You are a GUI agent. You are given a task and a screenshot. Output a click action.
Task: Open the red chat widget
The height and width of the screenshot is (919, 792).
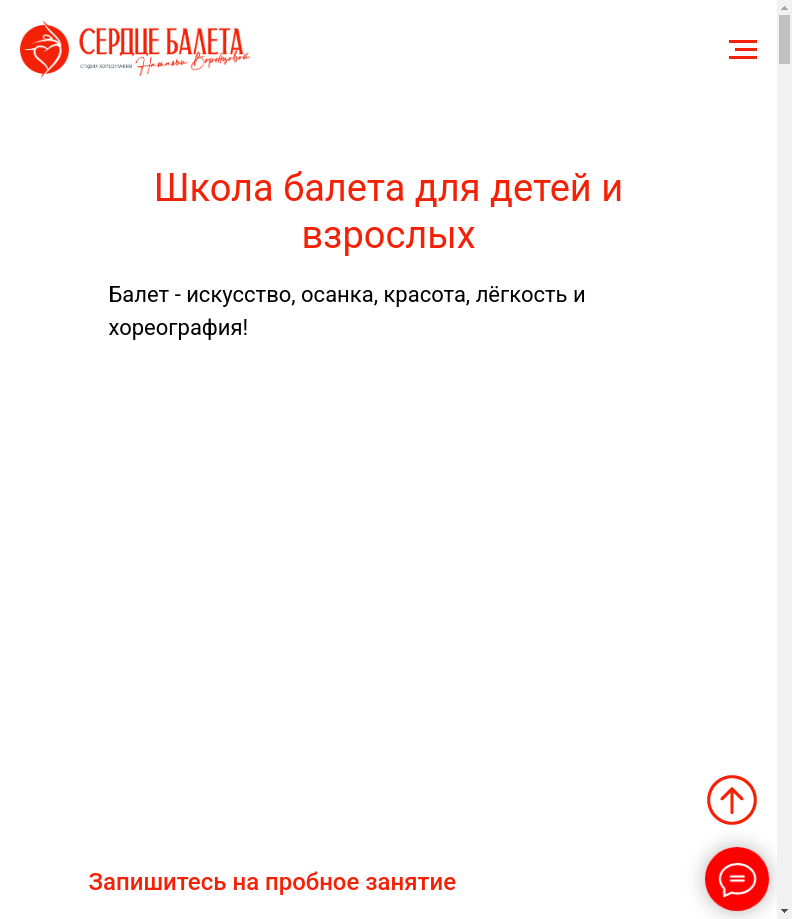pyautogui.click(x=737, y=879)
